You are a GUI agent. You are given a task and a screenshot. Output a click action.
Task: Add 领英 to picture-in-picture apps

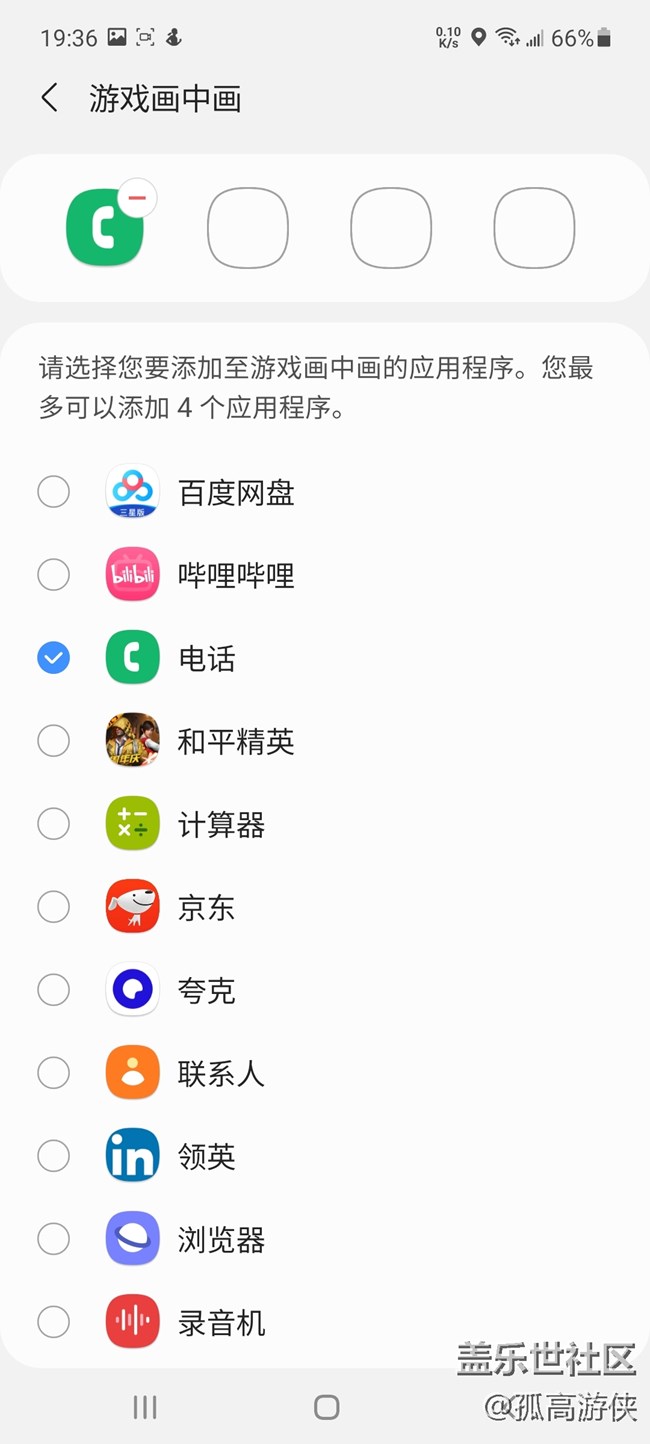pos(54,1156)
